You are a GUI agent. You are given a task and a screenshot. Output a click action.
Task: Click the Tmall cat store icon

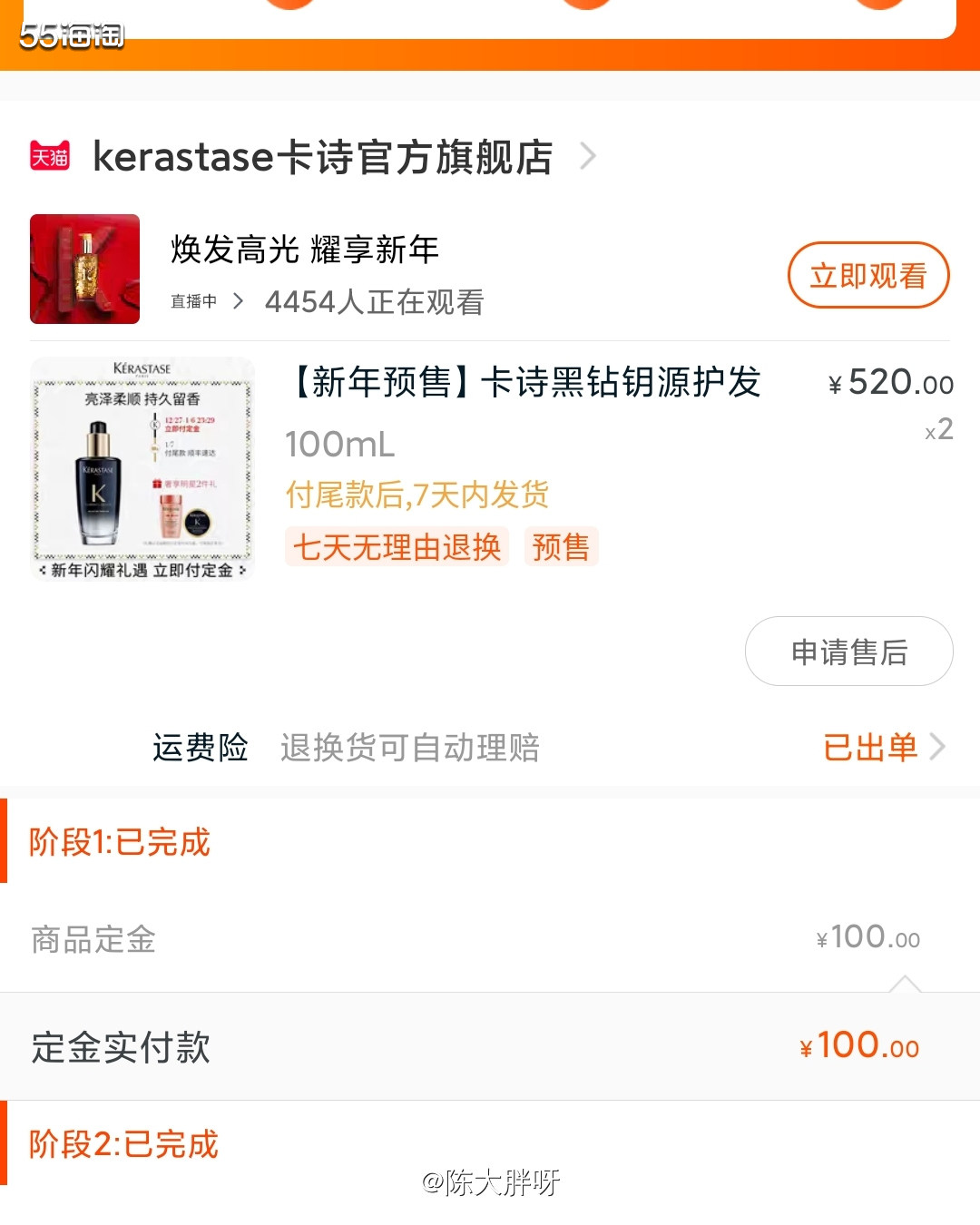(50, 157)
